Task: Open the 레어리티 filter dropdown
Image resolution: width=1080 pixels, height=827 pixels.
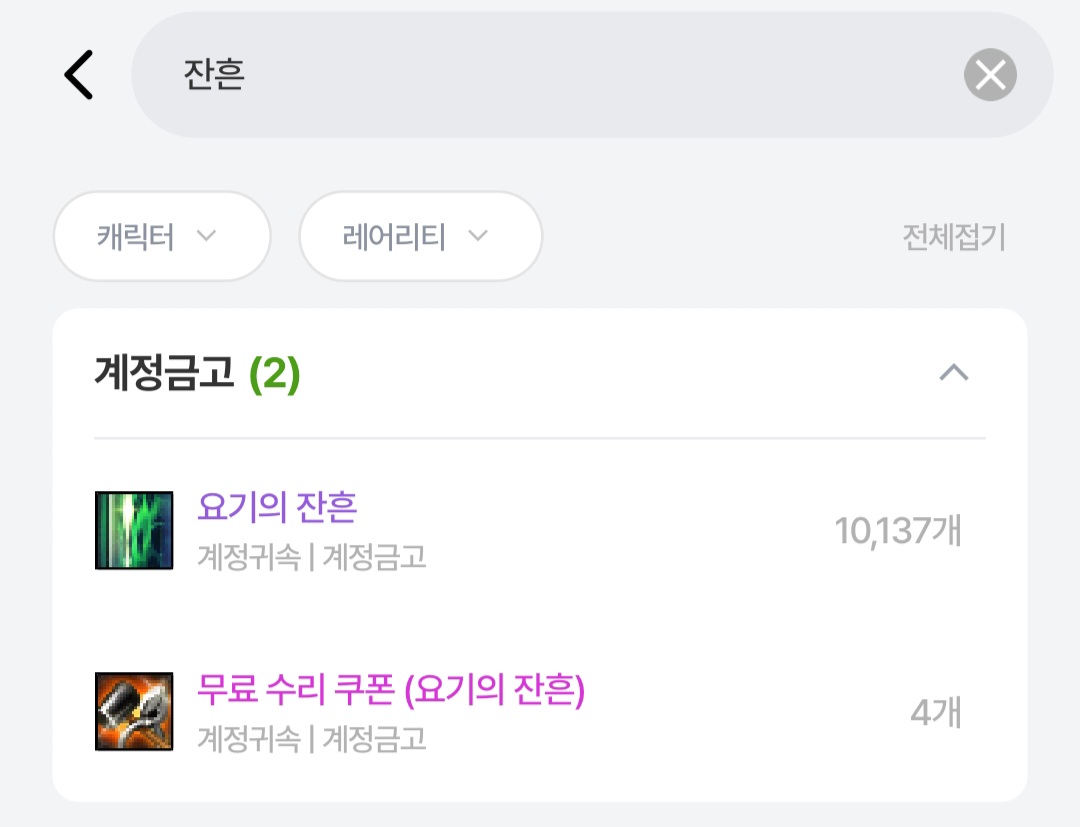Action: point(420,237)
